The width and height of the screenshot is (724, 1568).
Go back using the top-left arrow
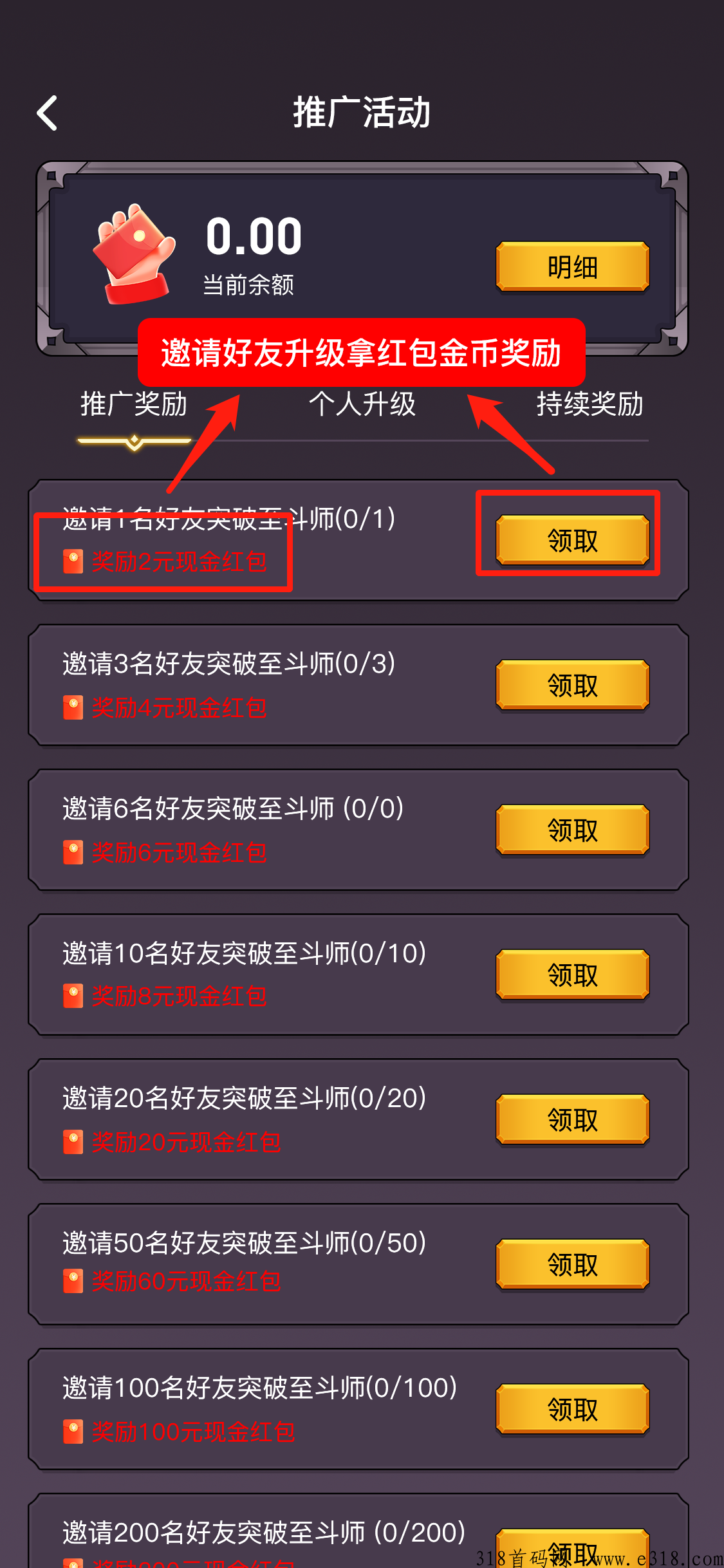click(x=48, y=113)
